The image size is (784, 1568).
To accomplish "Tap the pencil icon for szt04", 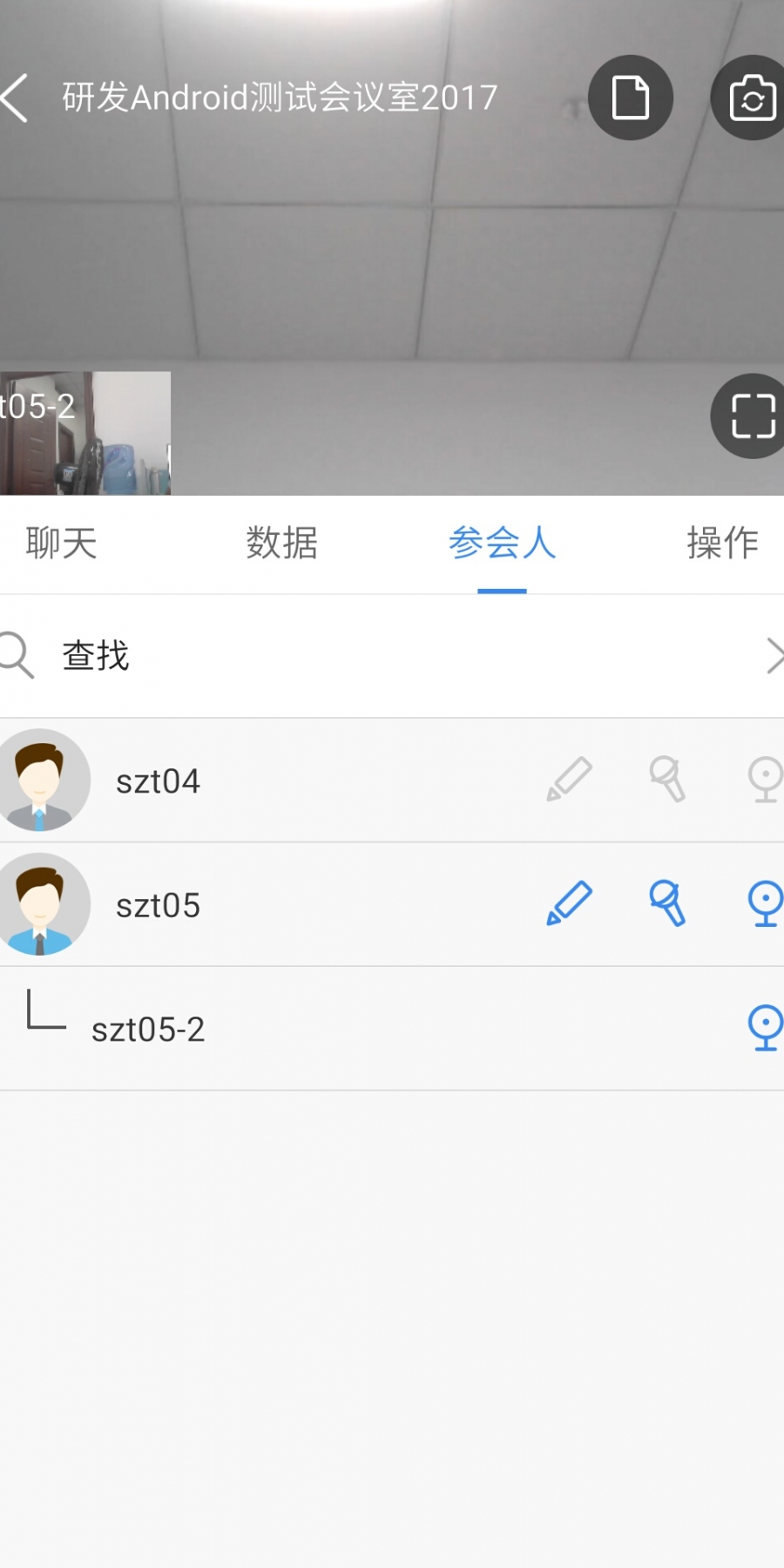I will 569,779.
